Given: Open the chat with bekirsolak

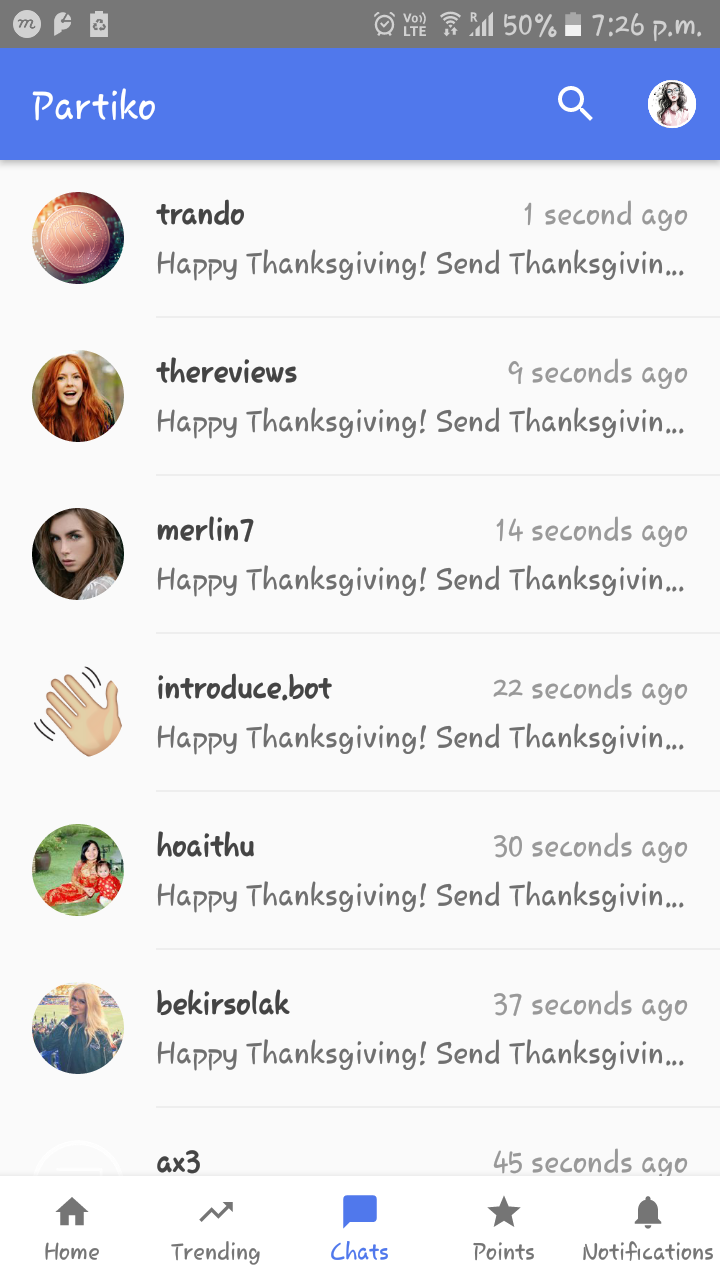Looking at the screenshot, I should coord(420,1029).
